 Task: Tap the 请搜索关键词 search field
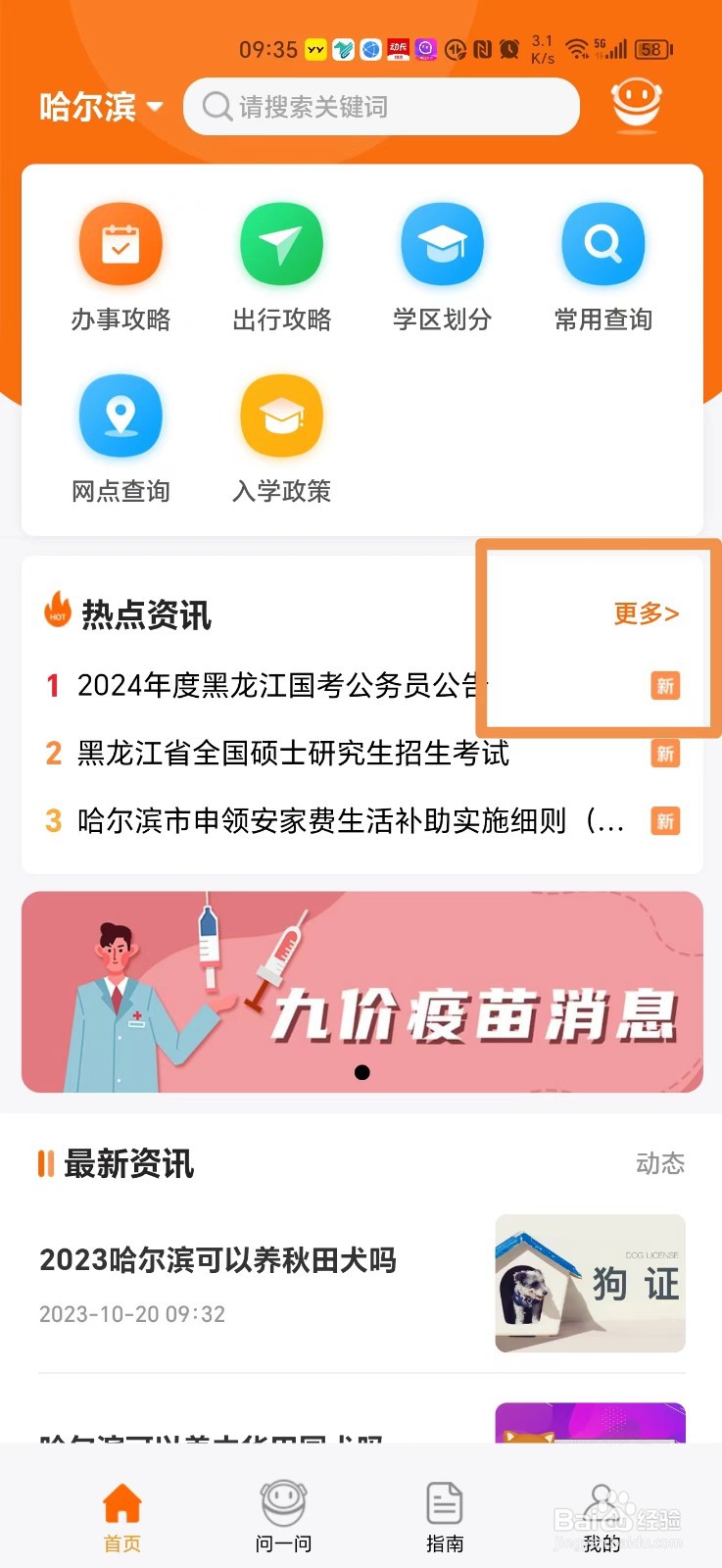click(381, 106)
